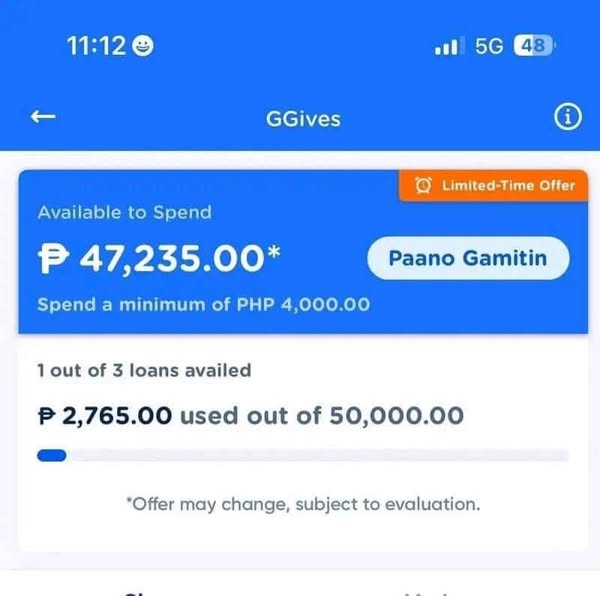Go back using the arrow icon

point(43,117)
